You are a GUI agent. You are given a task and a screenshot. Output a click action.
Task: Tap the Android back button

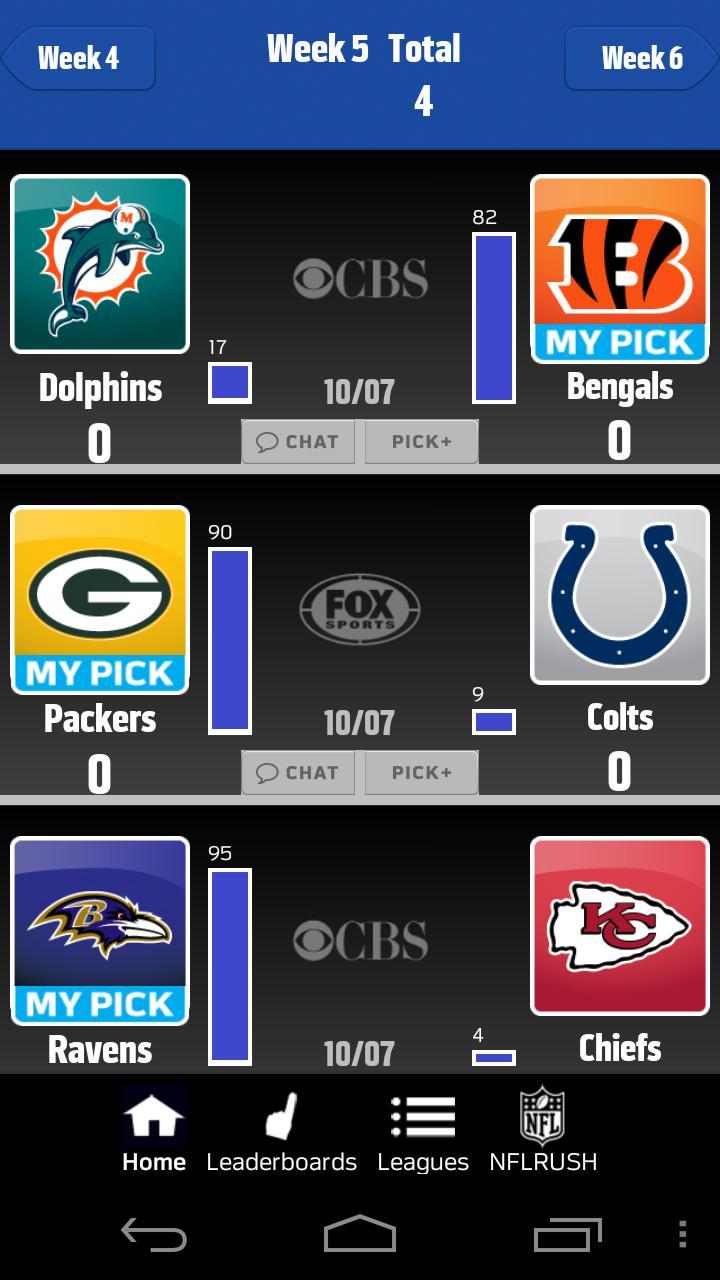[154, 1234]
